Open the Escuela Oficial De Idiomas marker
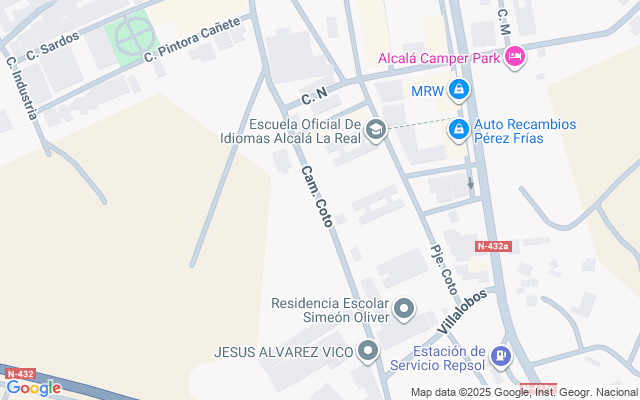640x400 pixels. coord(376,130)
